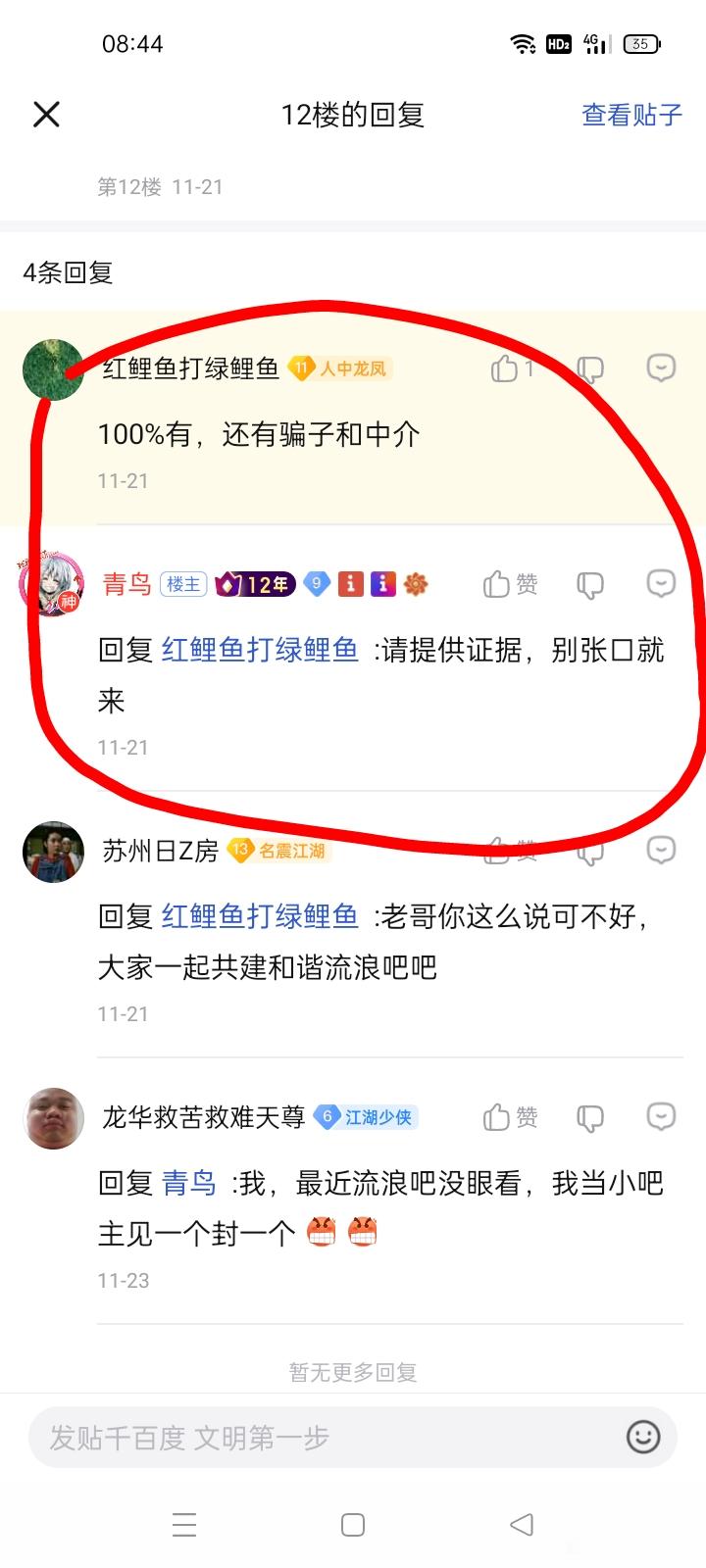This screenshot has width=706, height=1568.
Task: Close the 12楼 replies page
Action: pyautogui.click(x=46, y=115)
